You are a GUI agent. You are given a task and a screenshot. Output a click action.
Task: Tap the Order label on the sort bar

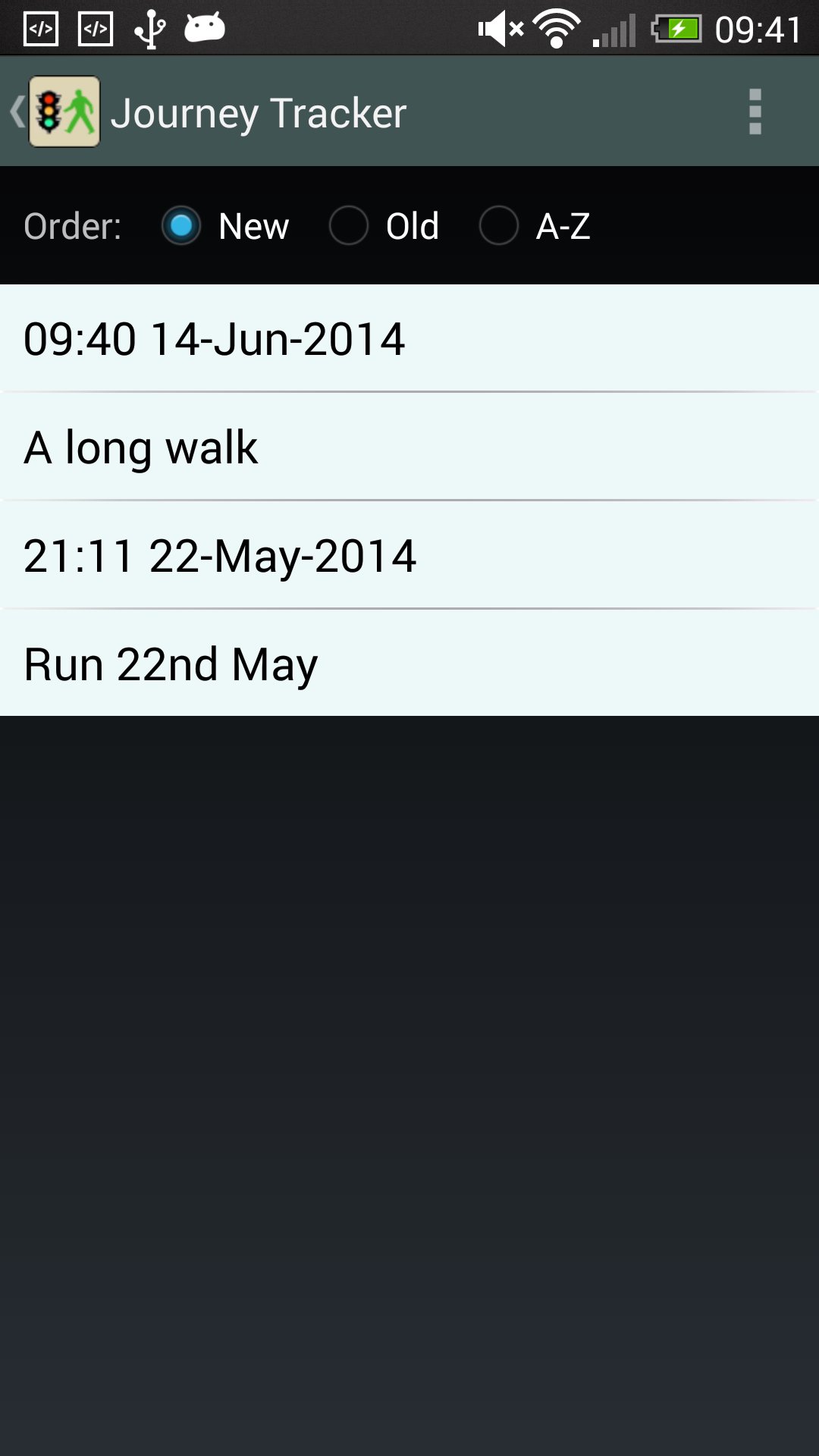click(72, 225)
